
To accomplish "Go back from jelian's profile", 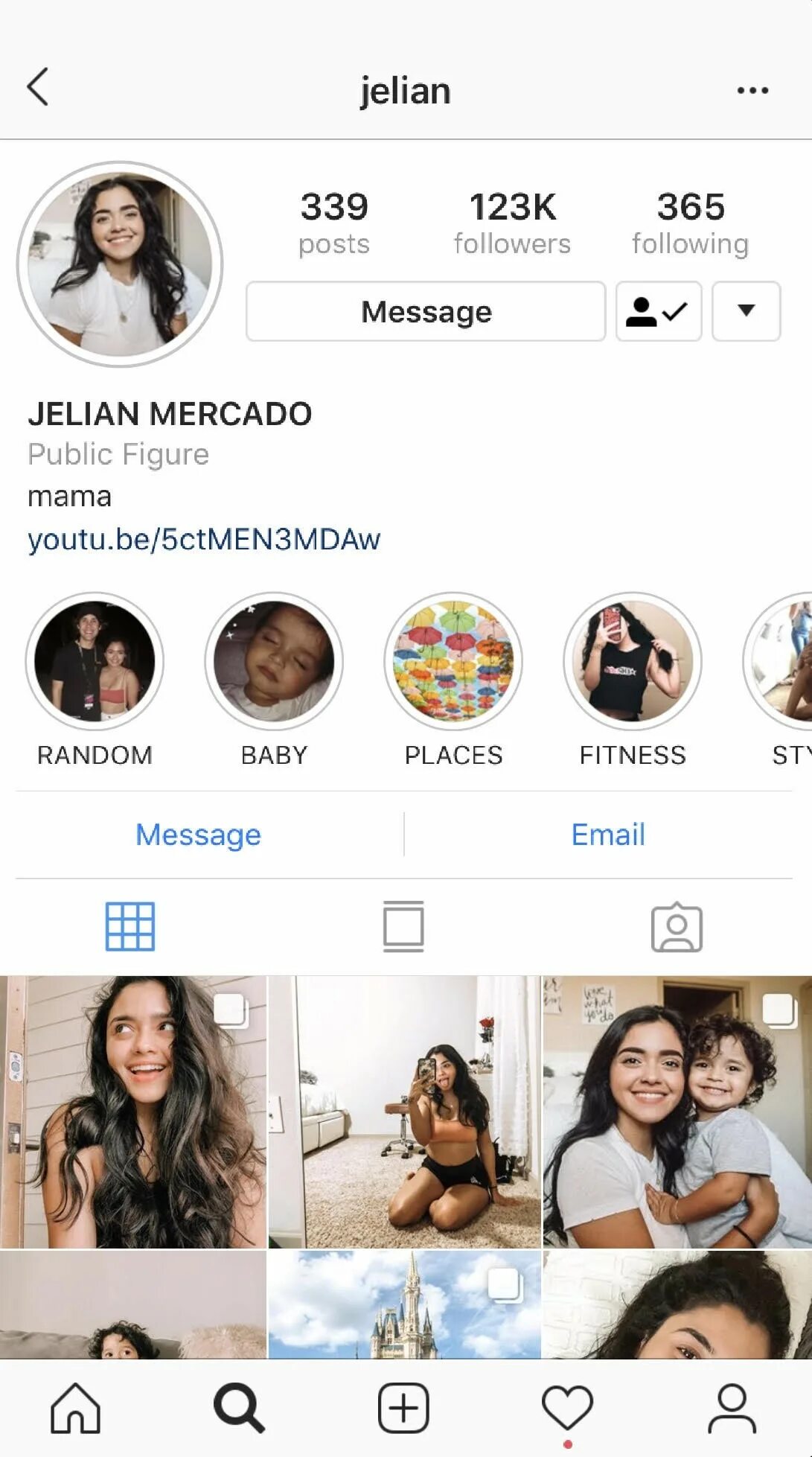I will click(x=38, y=88).
